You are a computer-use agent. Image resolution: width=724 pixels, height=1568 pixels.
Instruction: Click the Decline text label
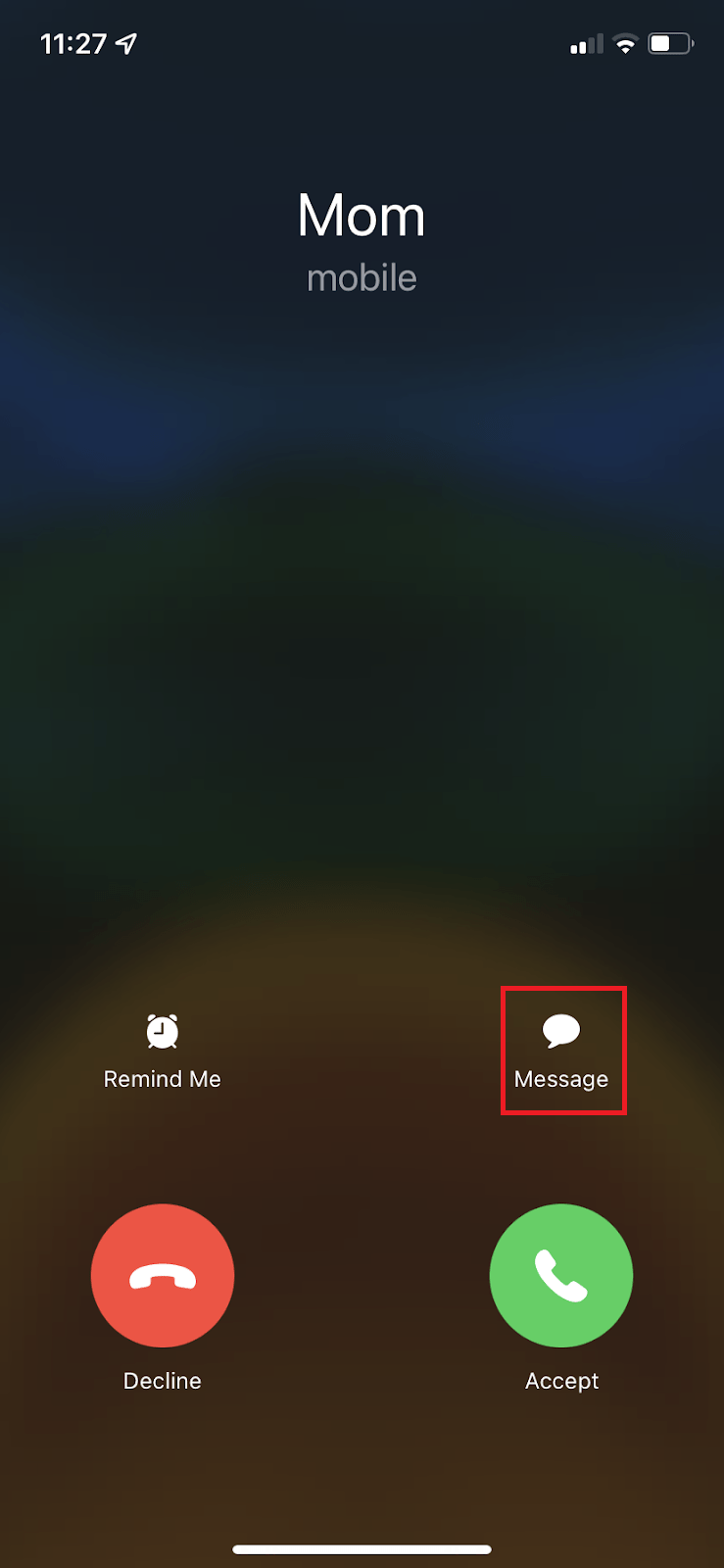pos(162,1381)
